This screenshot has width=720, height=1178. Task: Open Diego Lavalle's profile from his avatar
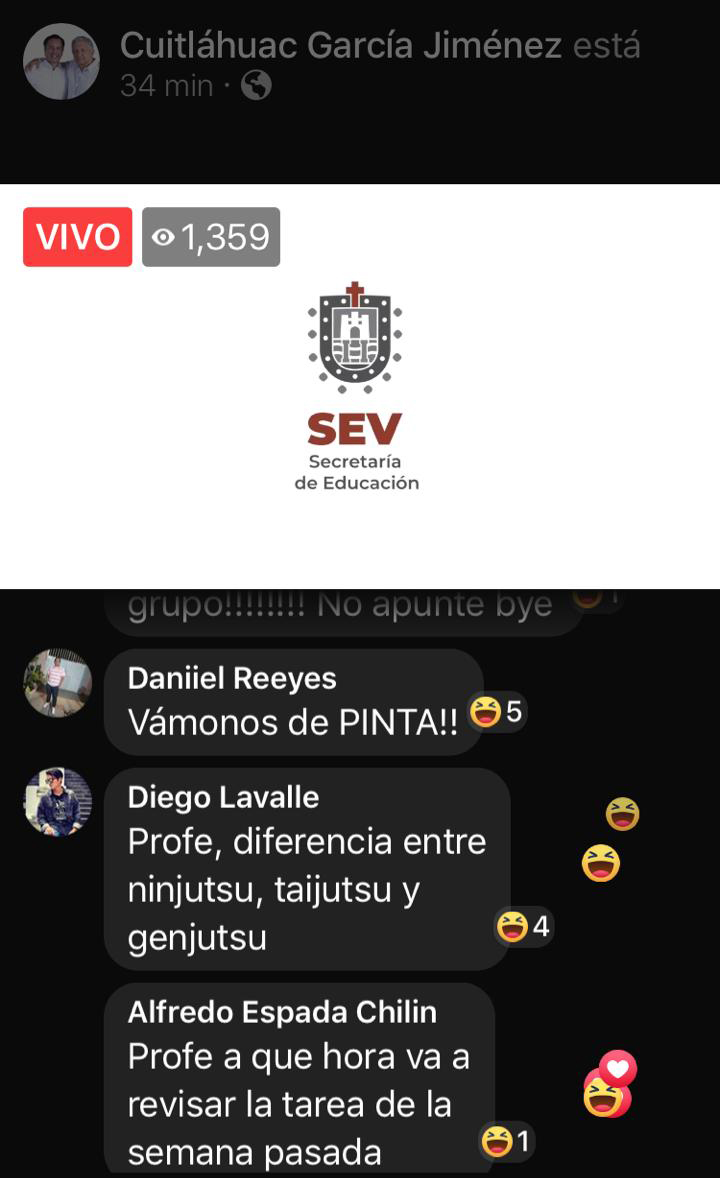click(x=58, y=802)
